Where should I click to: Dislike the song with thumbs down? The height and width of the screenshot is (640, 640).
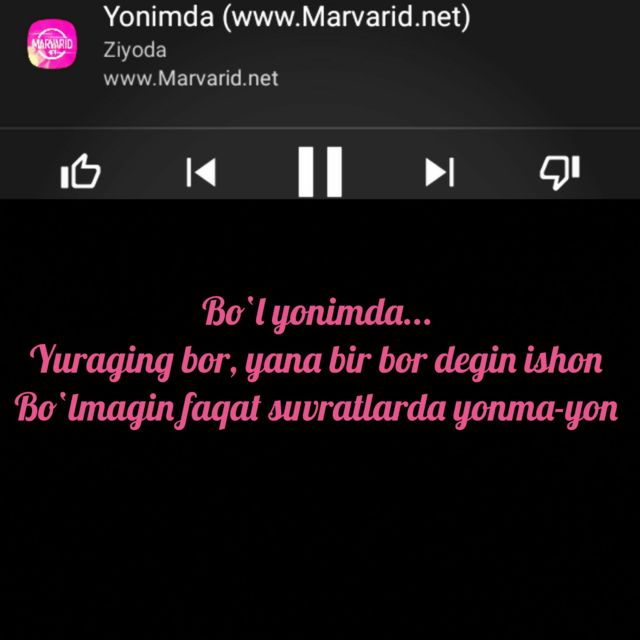coord(559,171)
